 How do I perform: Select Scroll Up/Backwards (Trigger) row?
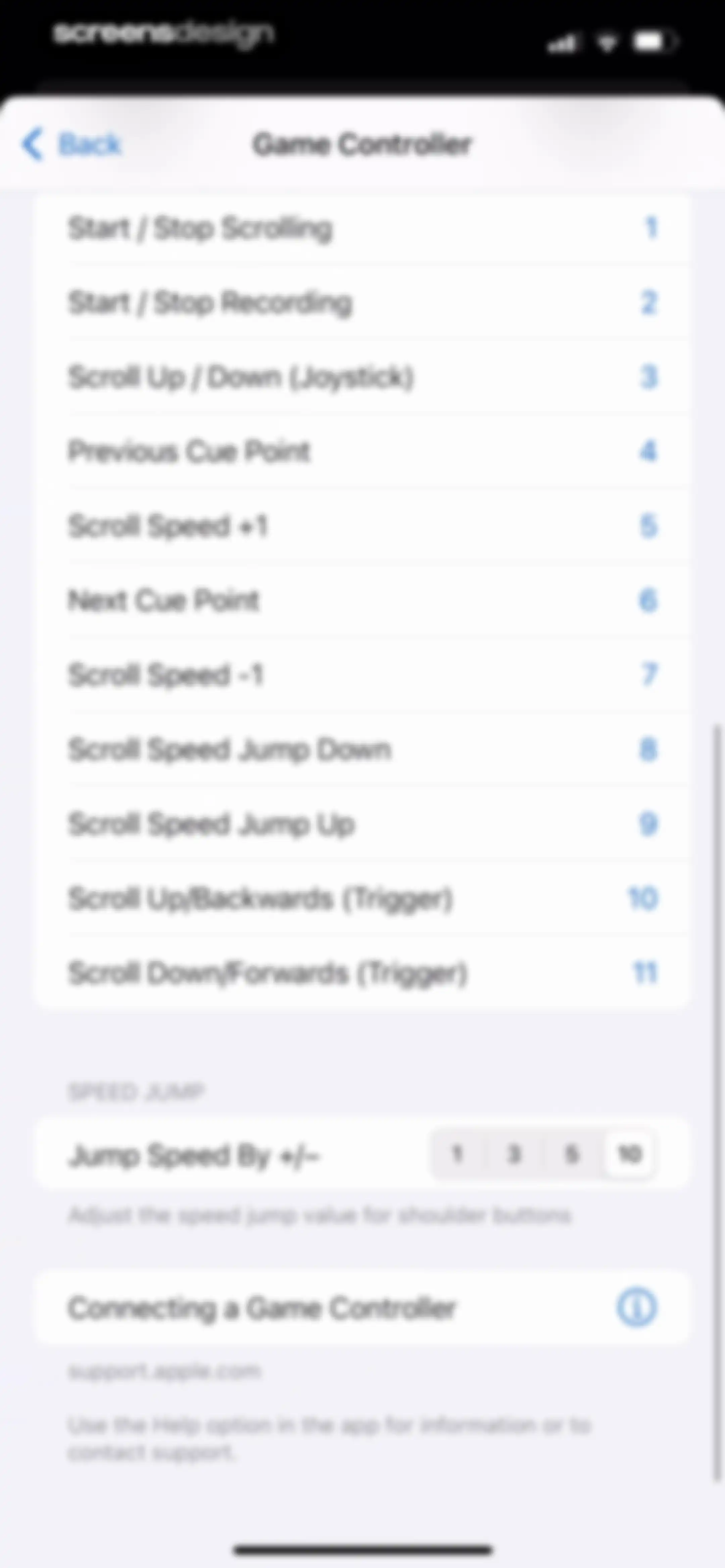point(362,898)
